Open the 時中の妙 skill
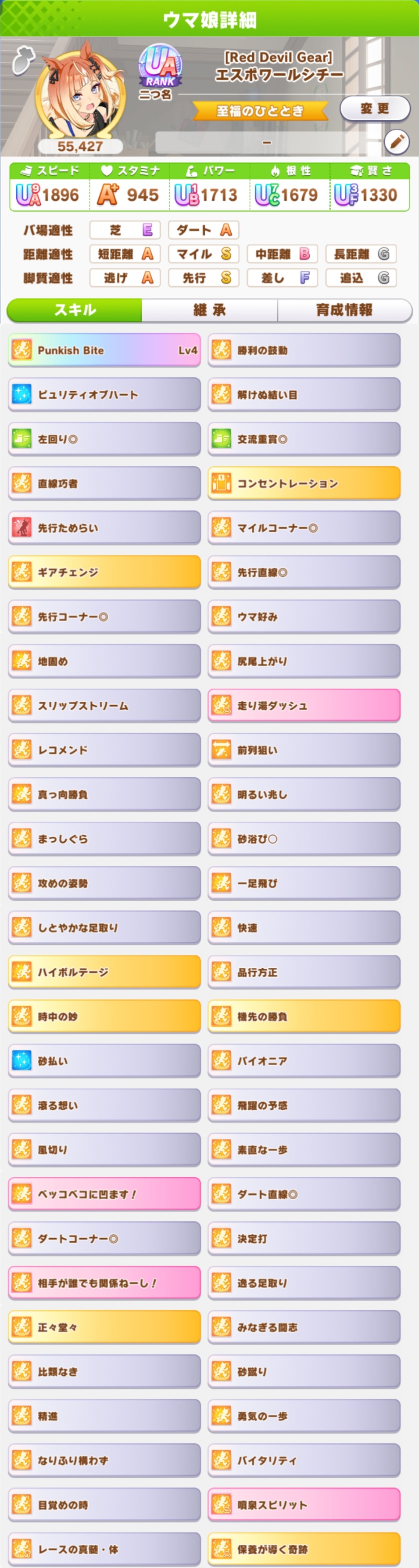419x1568 pixels. click(104, 1017)
